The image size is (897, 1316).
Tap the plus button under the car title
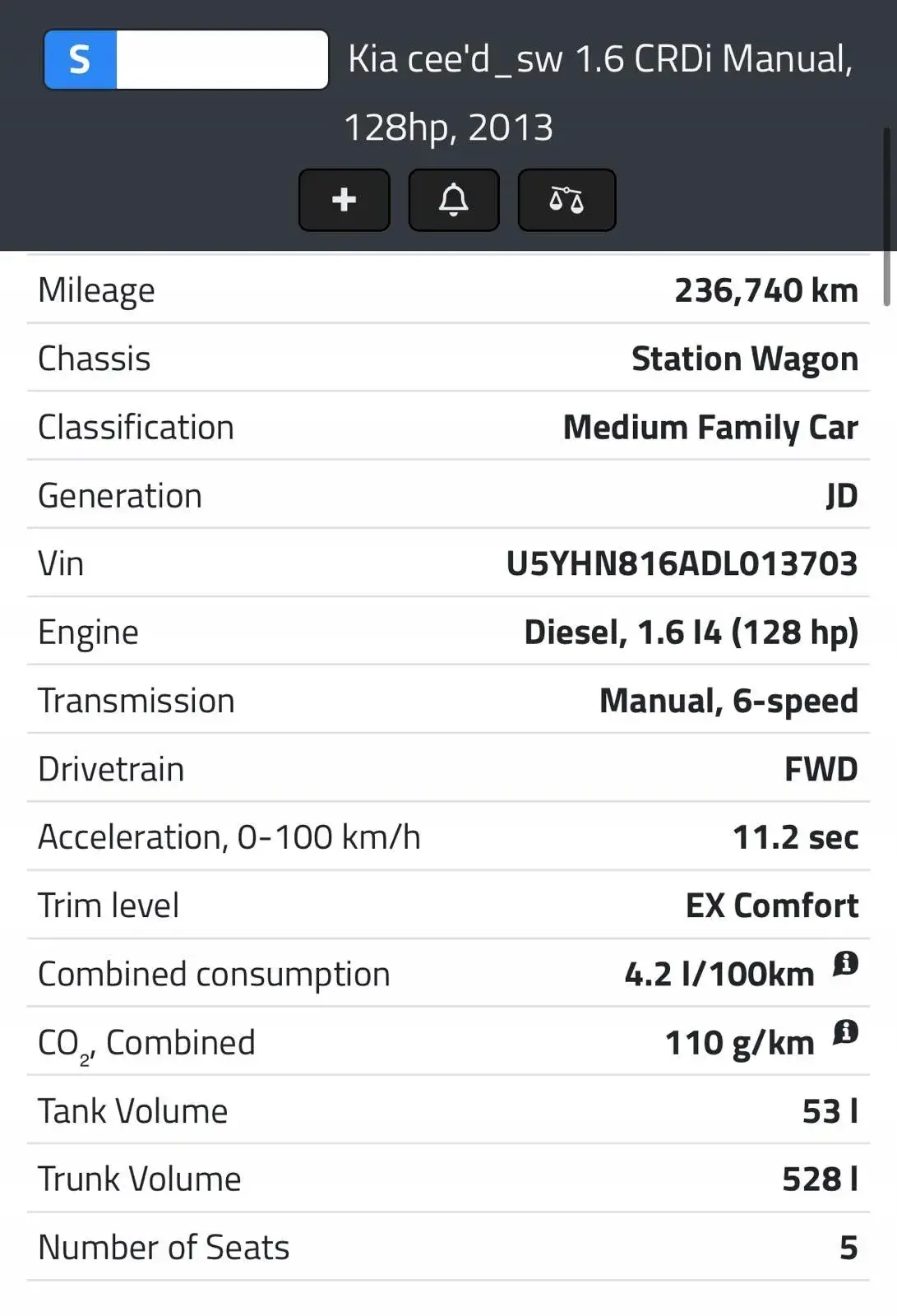pyautogui.click(x=344, y=200)
